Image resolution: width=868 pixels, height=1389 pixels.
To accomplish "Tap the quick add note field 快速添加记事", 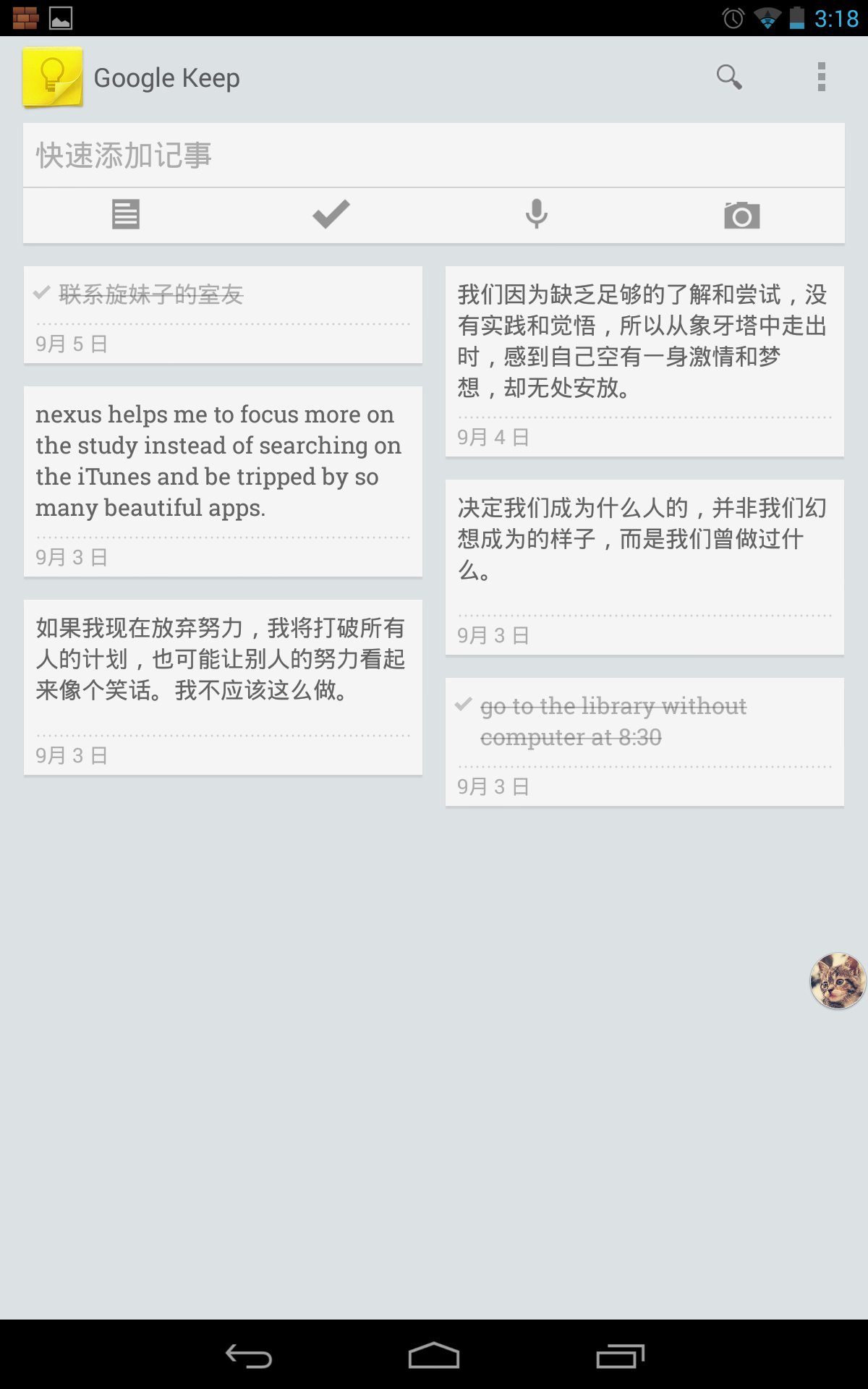I will tap(434, 153).
